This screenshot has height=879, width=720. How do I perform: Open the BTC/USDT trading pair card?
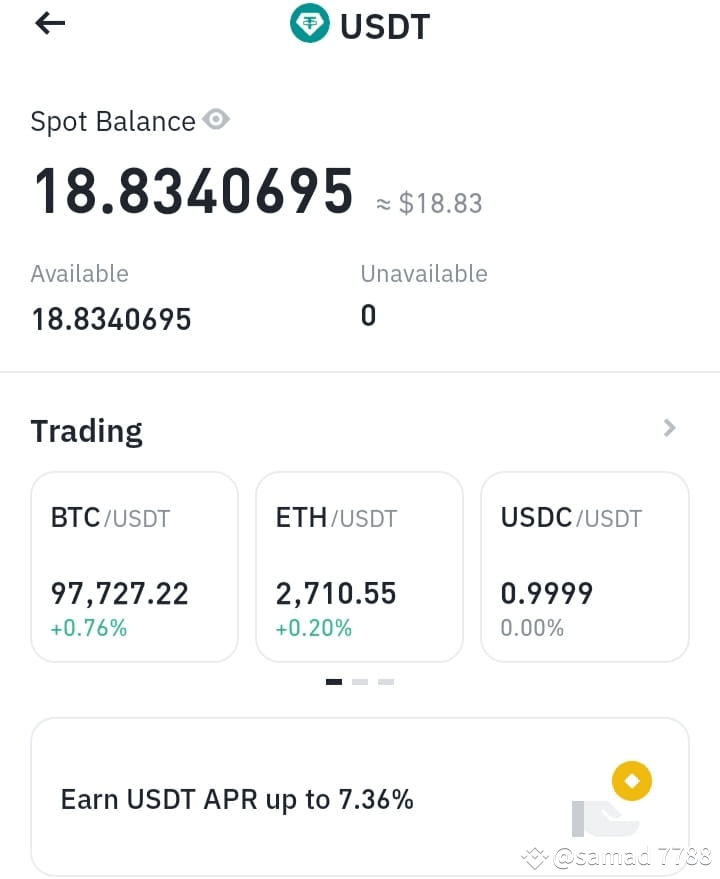(x=135, y=567)
